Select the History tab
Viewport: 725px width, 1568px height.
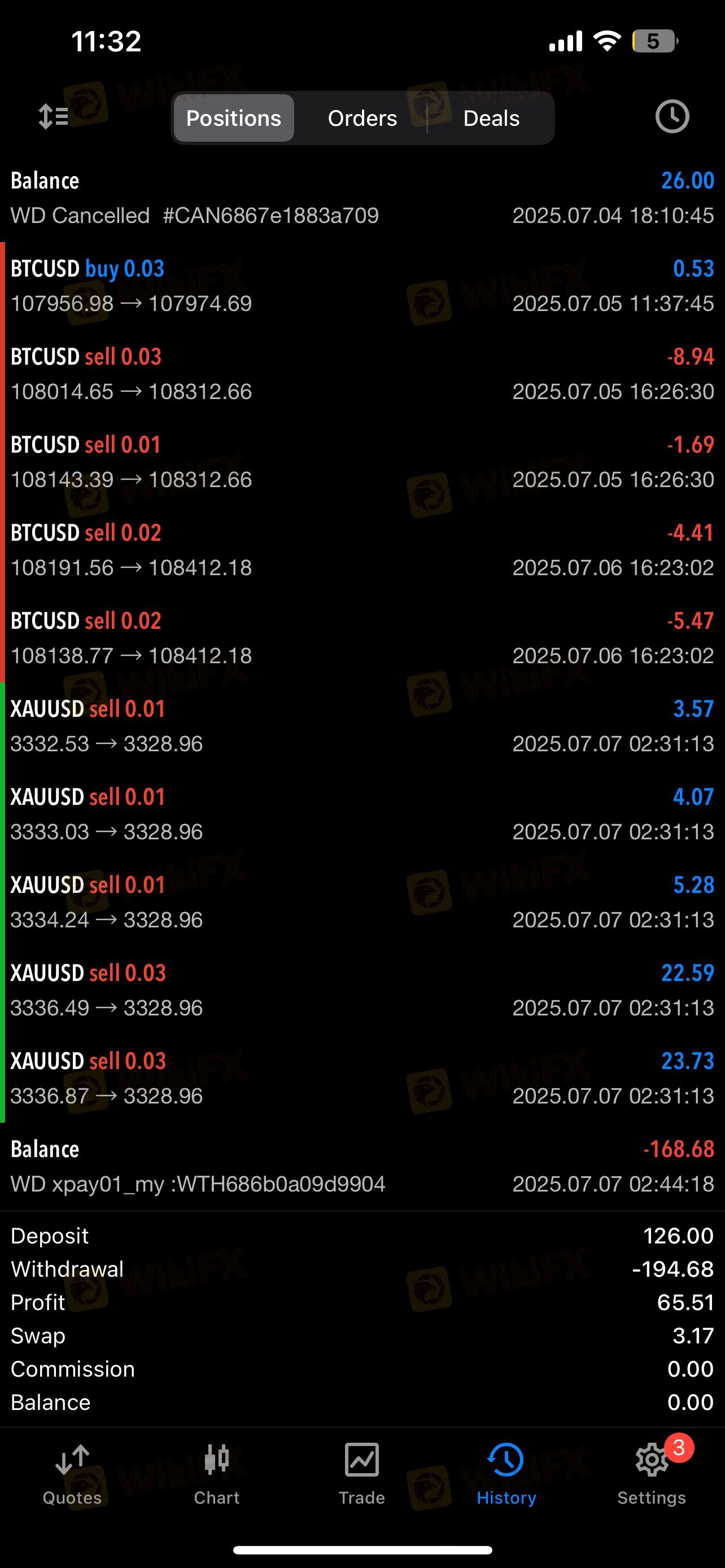(506, 1474)
